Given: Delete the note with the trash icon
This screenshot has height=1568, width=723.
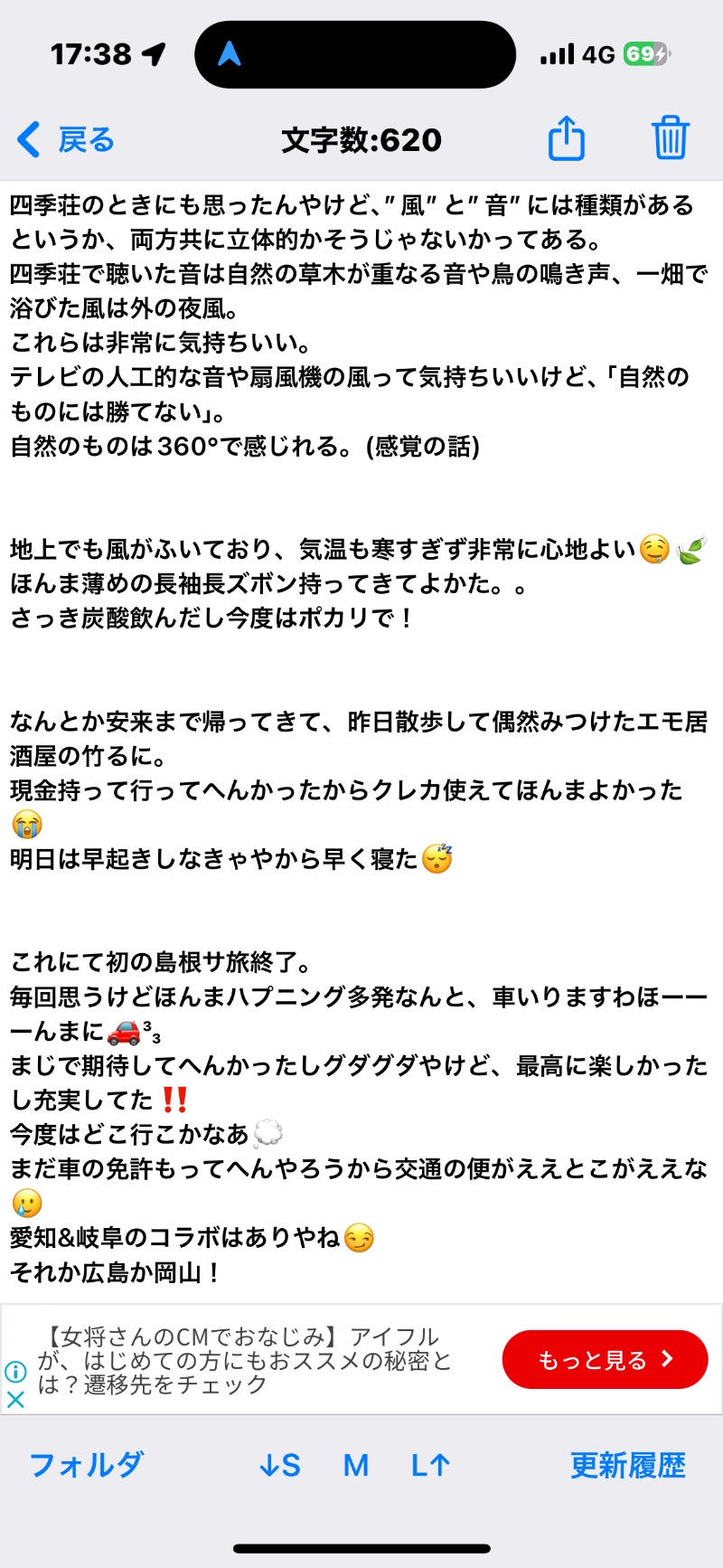Looking at the screenshot, I should pyautogui.click(x=670, y=138).
